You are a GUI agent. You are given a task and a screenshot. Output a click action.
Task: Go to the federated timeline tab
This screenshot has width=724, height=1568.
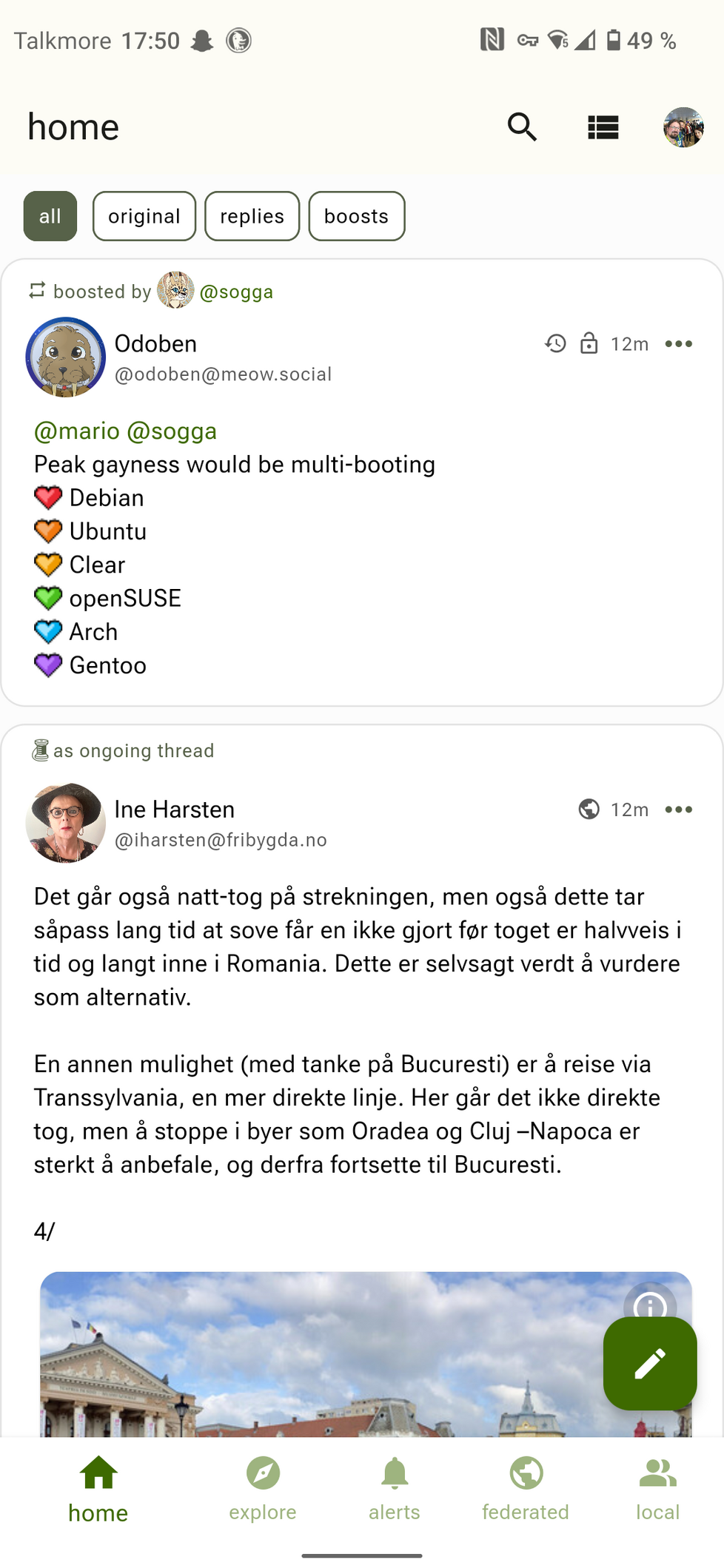(x=526, y=1489)
